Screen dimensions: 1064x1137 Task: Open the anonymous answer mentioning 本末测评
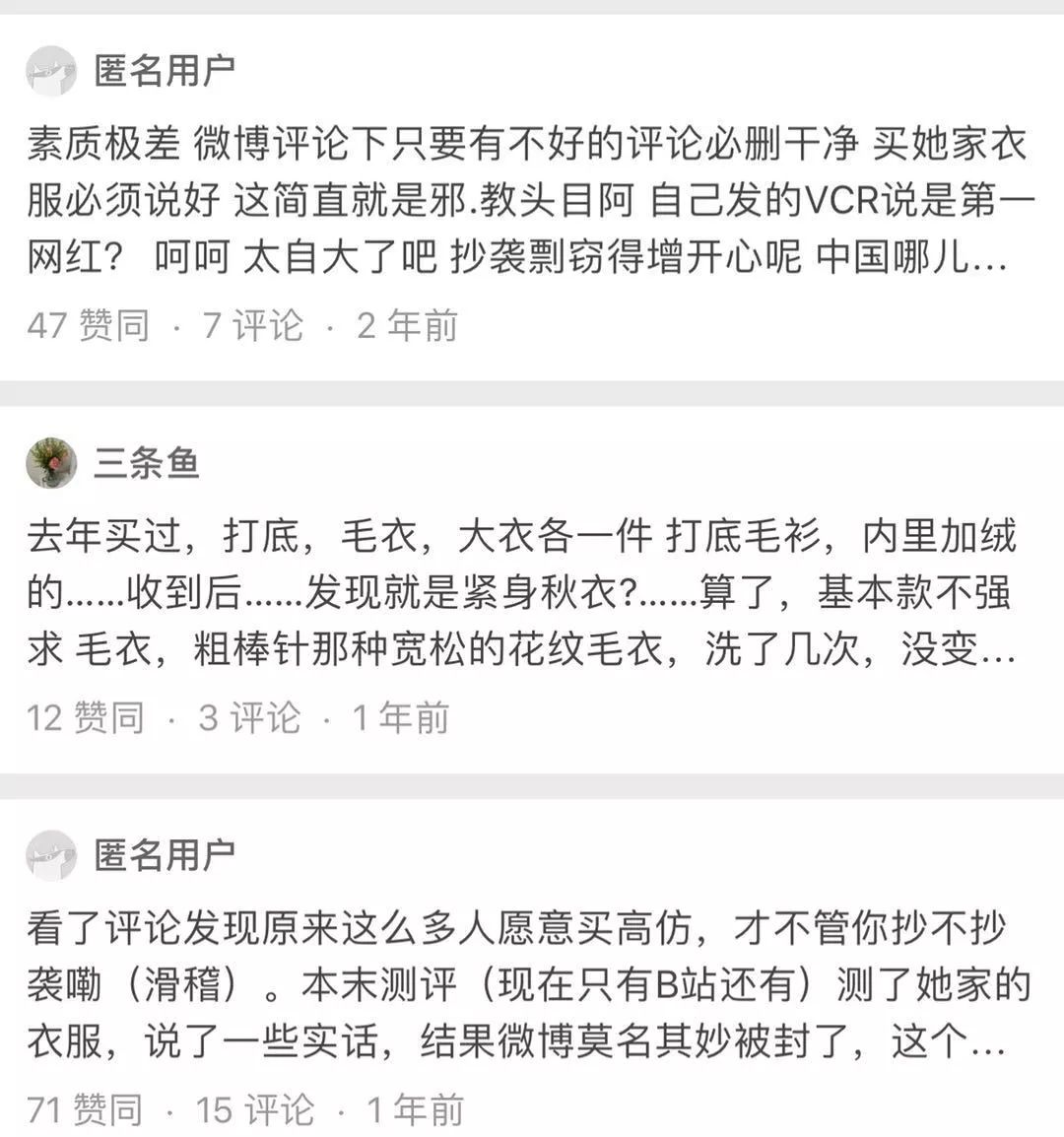[522, 985]
